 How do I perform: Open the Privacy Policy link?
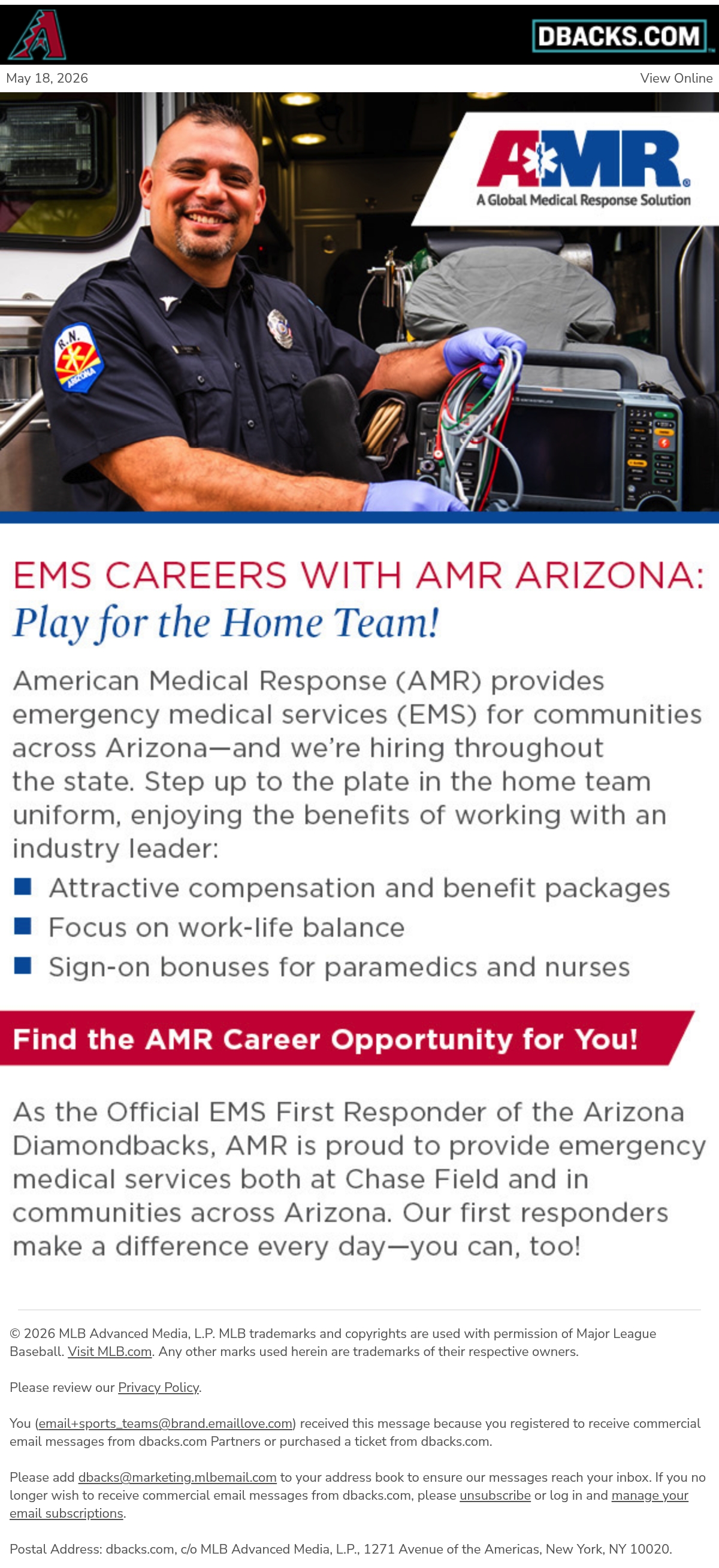(x=158, y=1387)
